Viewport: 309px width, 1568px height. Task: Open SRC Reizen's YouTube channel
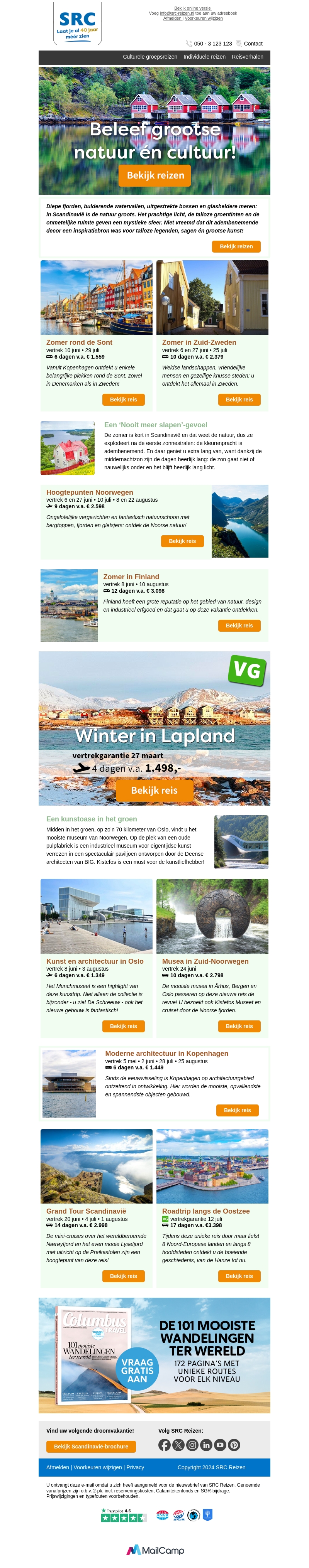coord(220,1445)
